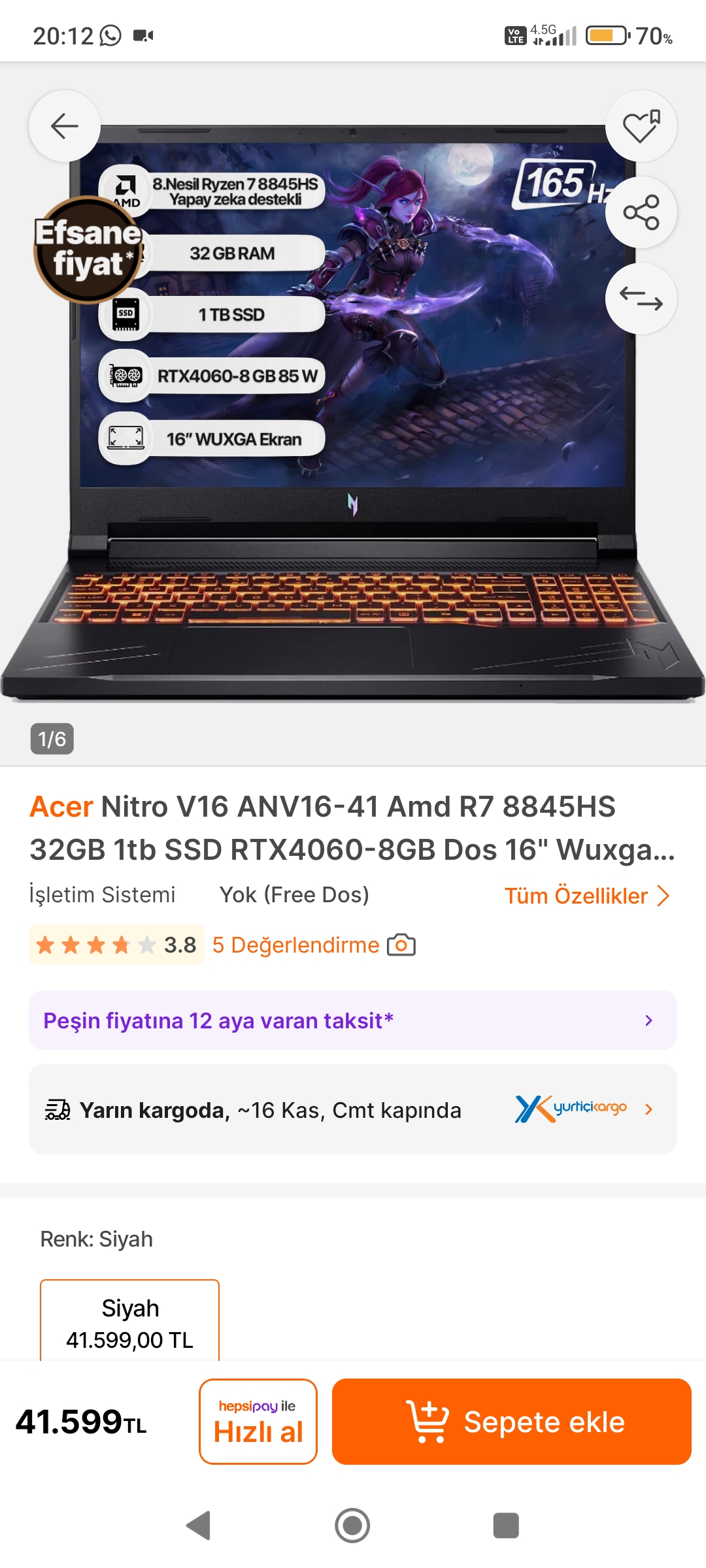Add this laptop to favorites
Viewport: 706px width, 1568px height.
click(x=641, y=126)
